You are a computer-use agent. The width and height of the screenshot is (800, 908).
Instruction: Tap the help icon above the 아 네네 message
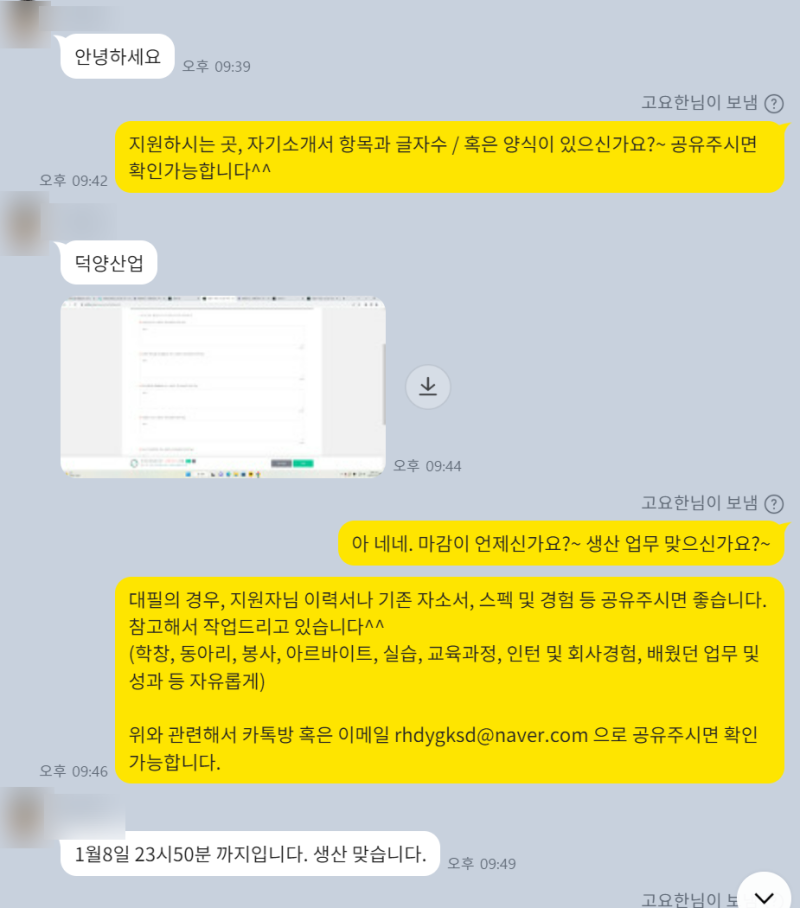(774, 503)
